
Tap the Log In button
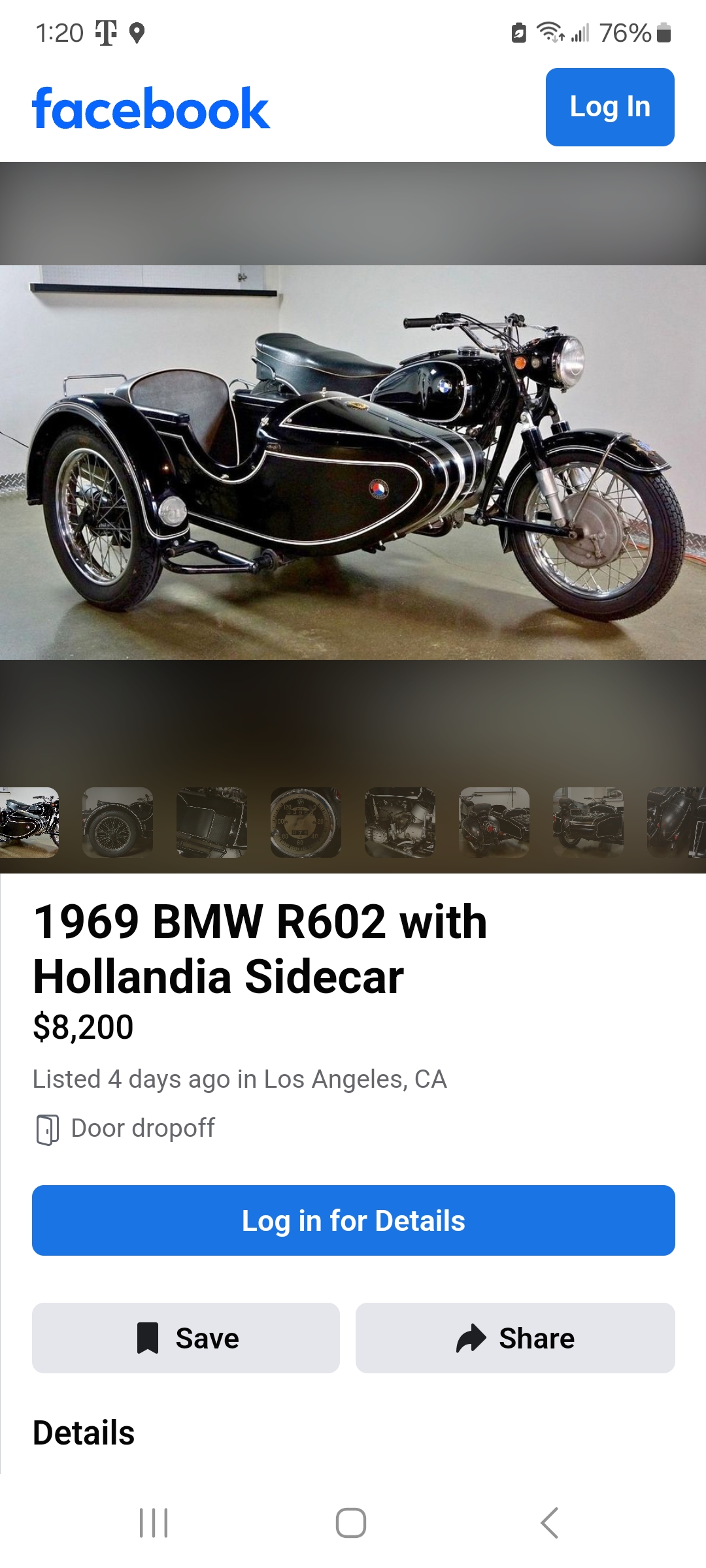tap(610, 107)
